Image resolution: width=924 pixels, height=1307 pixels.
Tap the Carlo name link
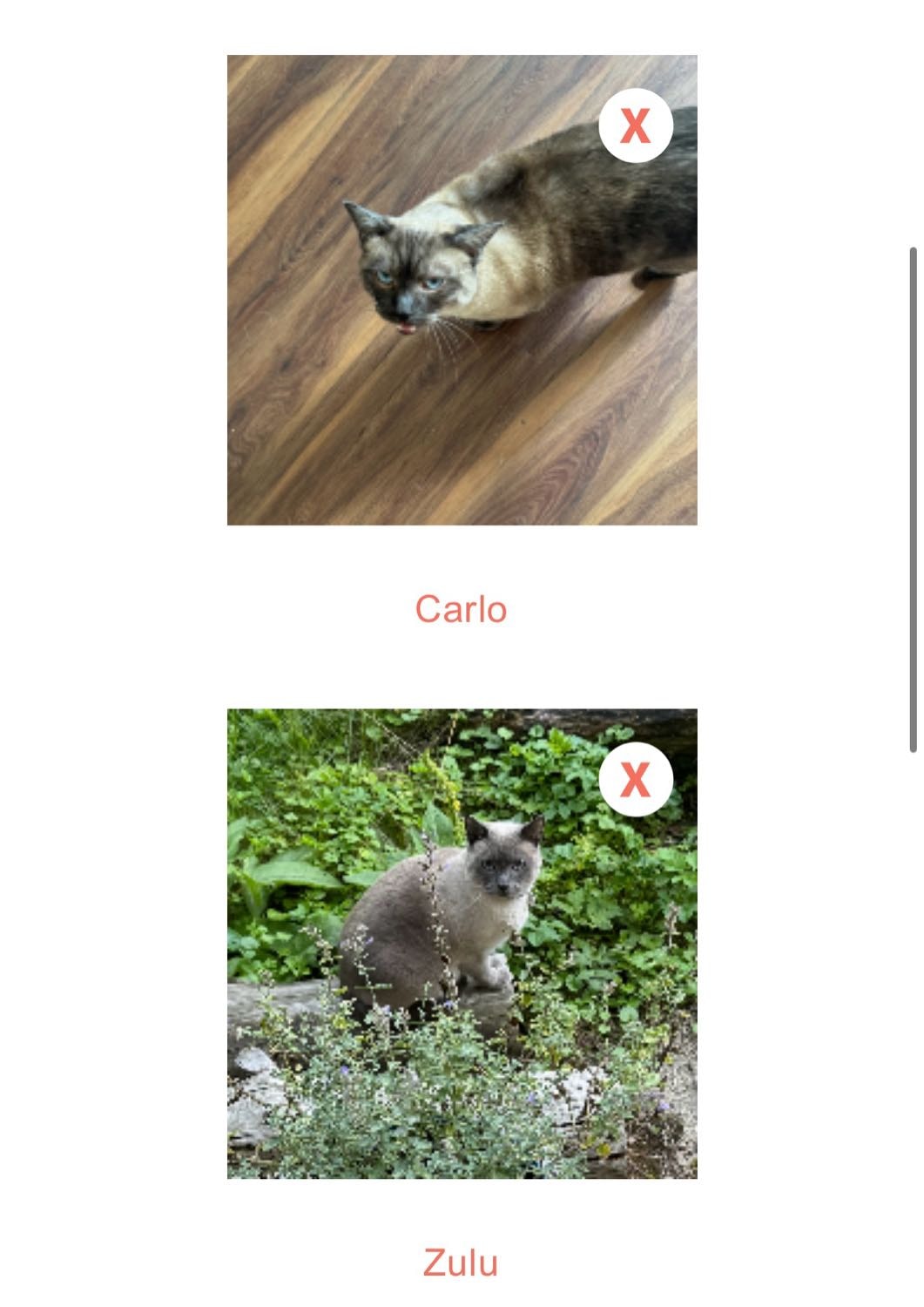(x=461, y=609)
